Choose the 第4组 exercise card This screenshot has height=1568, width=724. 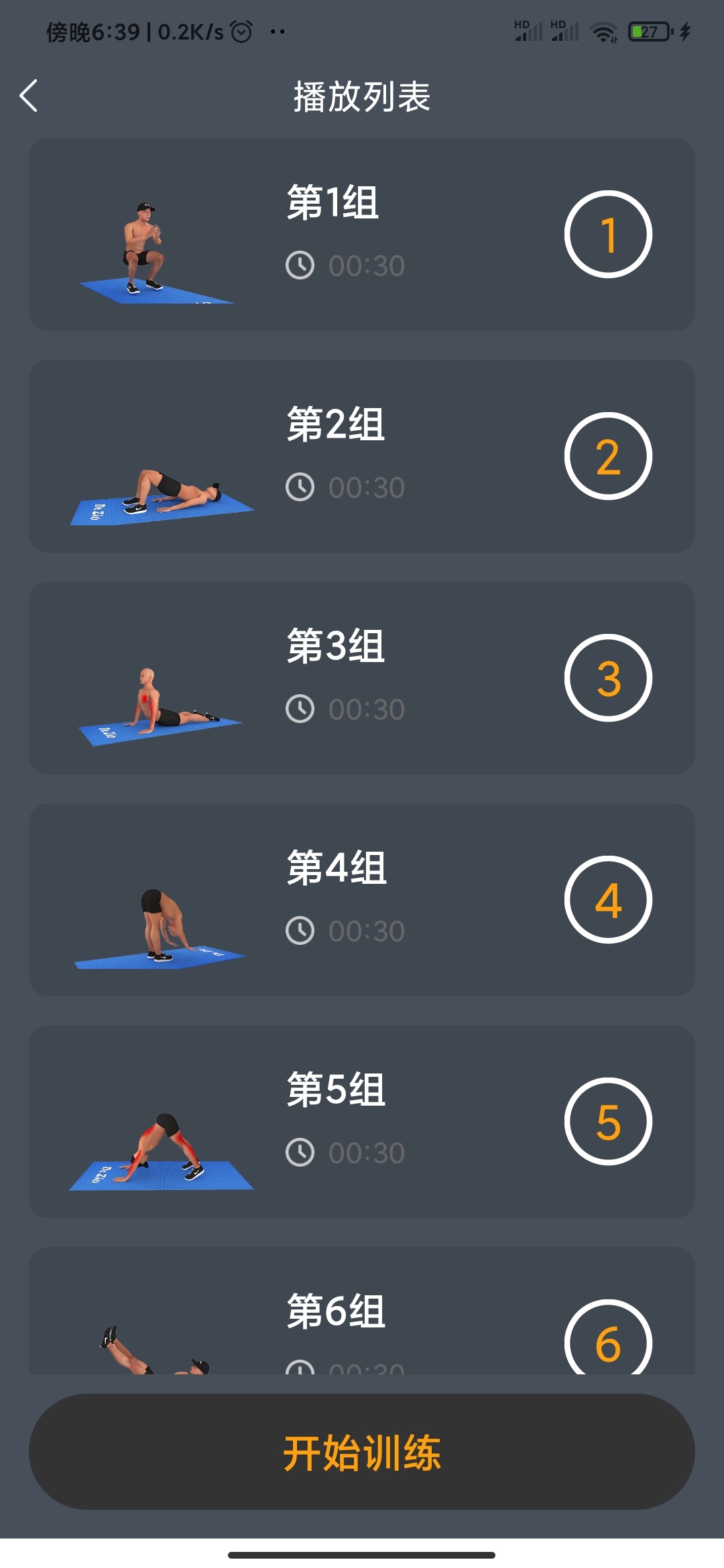point(361,900)
